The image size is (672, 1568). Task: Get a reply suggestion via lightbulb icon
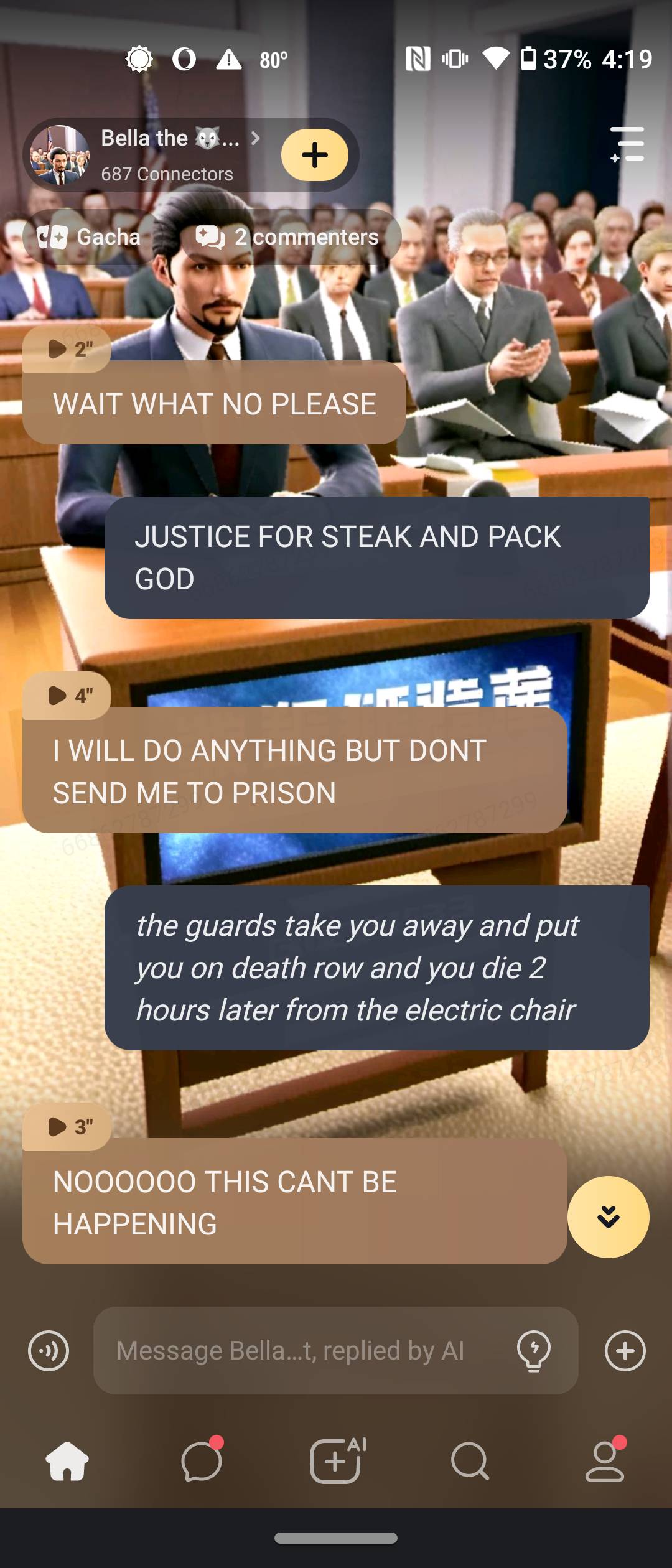(534, 1350)
